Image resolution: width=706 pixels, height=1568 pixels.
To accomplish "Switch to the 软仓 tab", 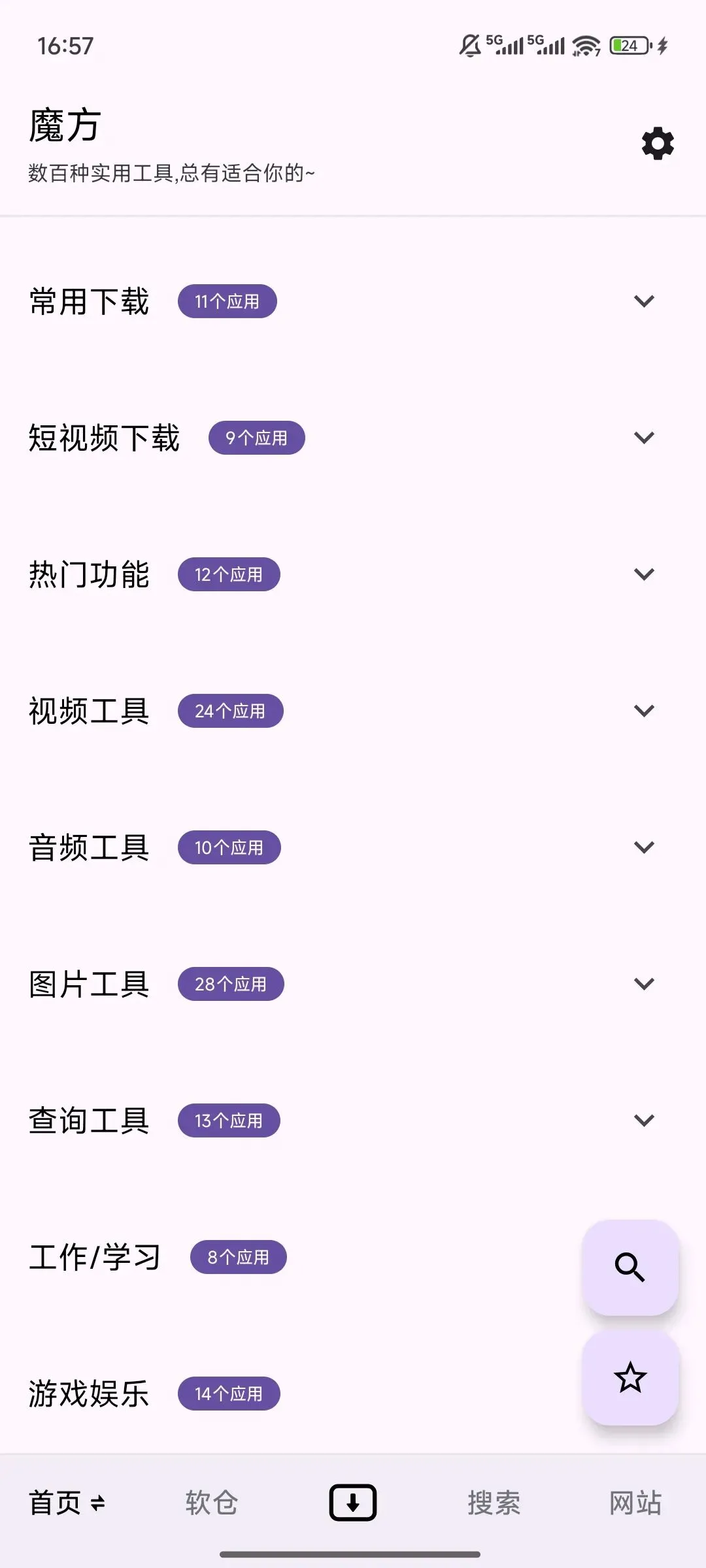I will (211, 1503).
